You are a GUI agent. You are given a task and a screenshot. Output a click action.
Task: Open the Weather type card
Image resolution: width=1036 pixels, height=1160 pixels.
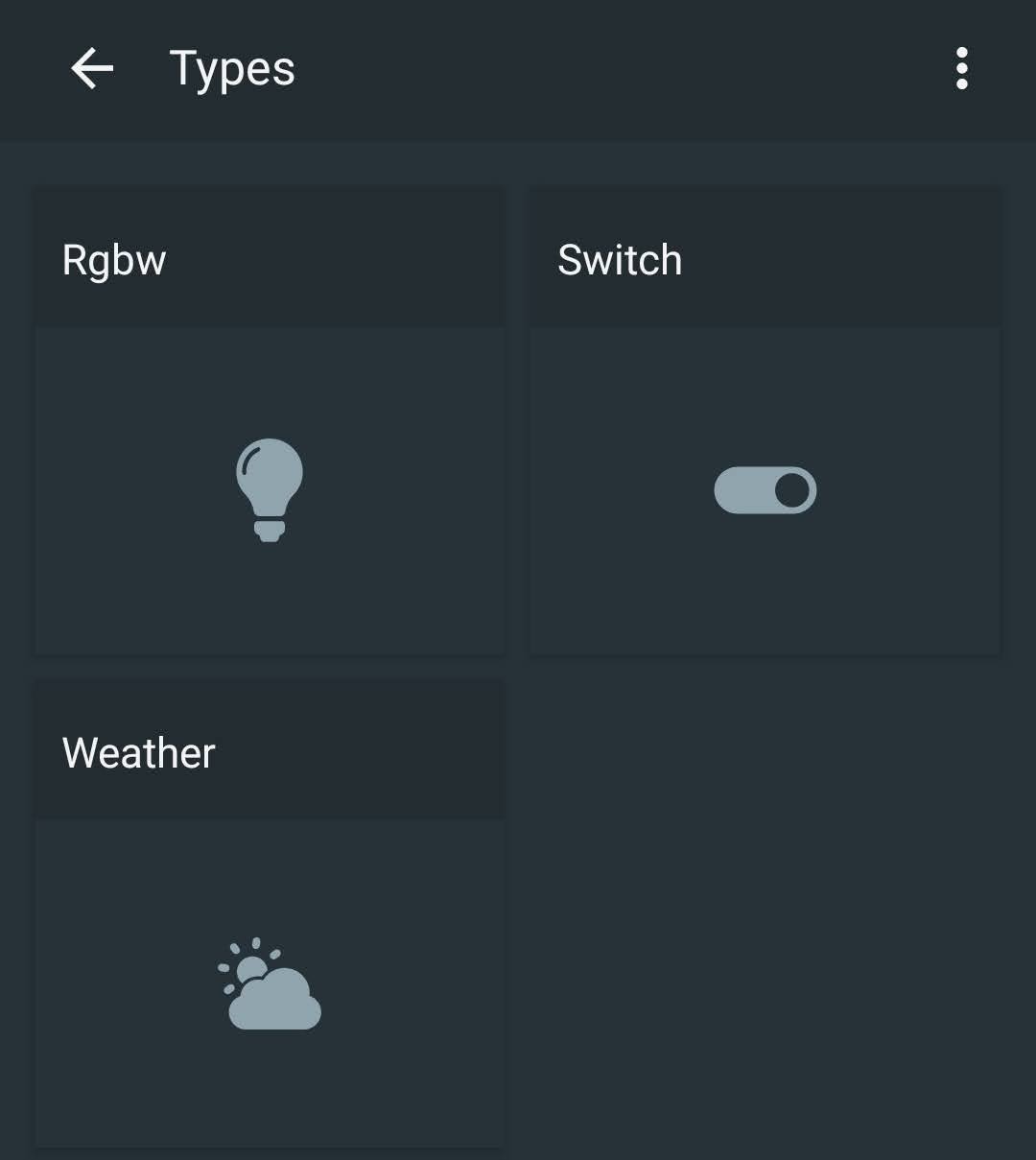[270, 913]
